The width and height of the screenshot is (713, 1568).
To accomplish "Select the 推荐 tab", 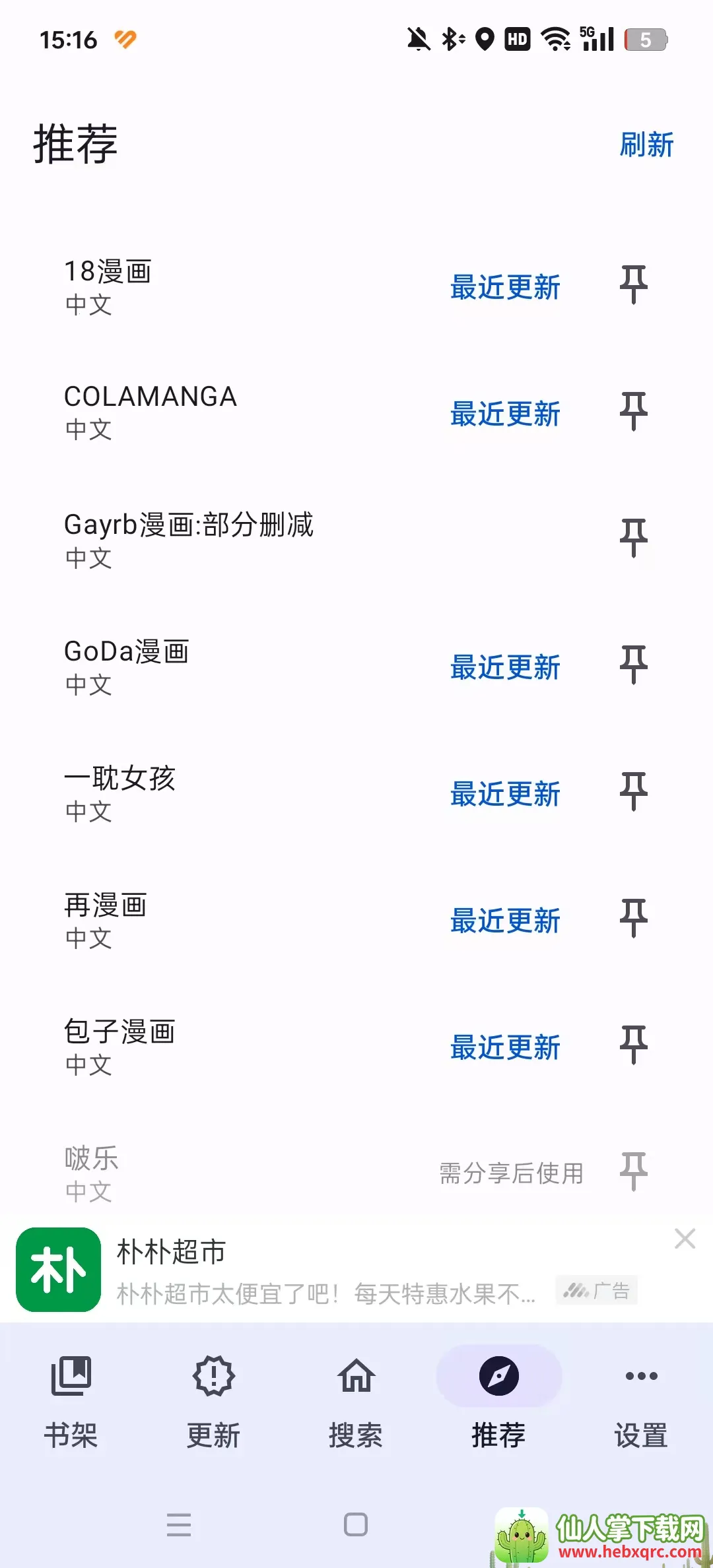I will coord(498,1400).
